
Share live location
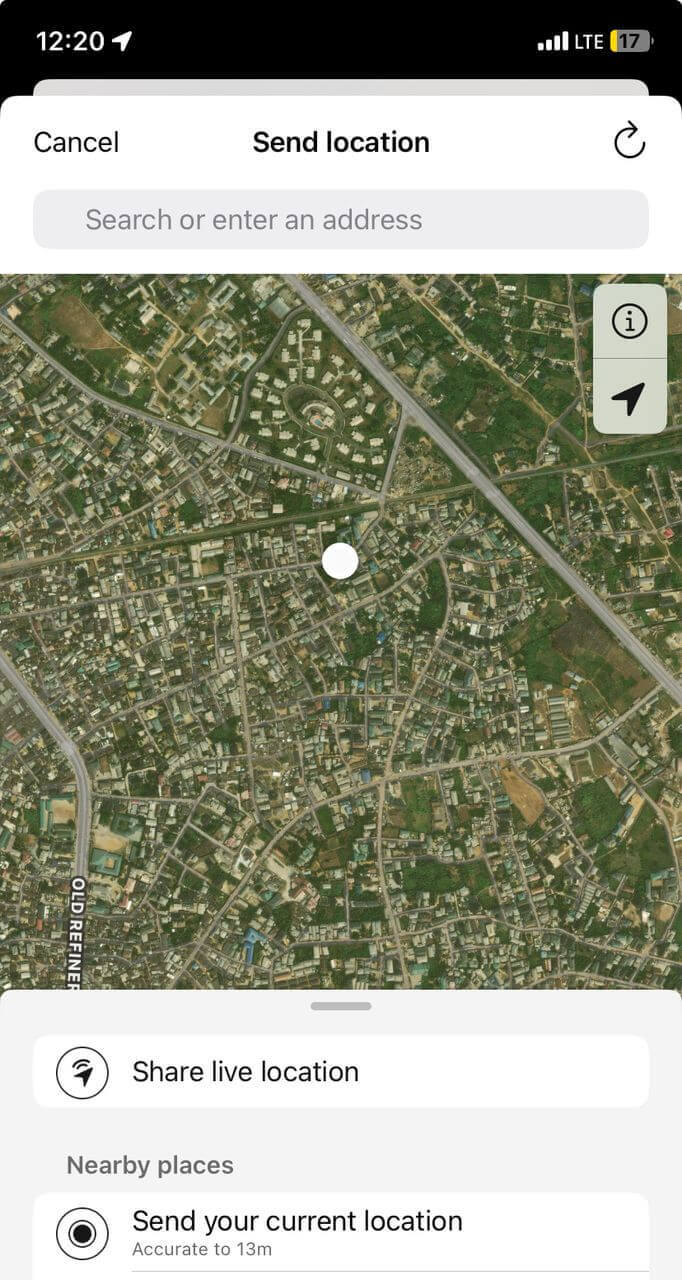point(340,1072)
